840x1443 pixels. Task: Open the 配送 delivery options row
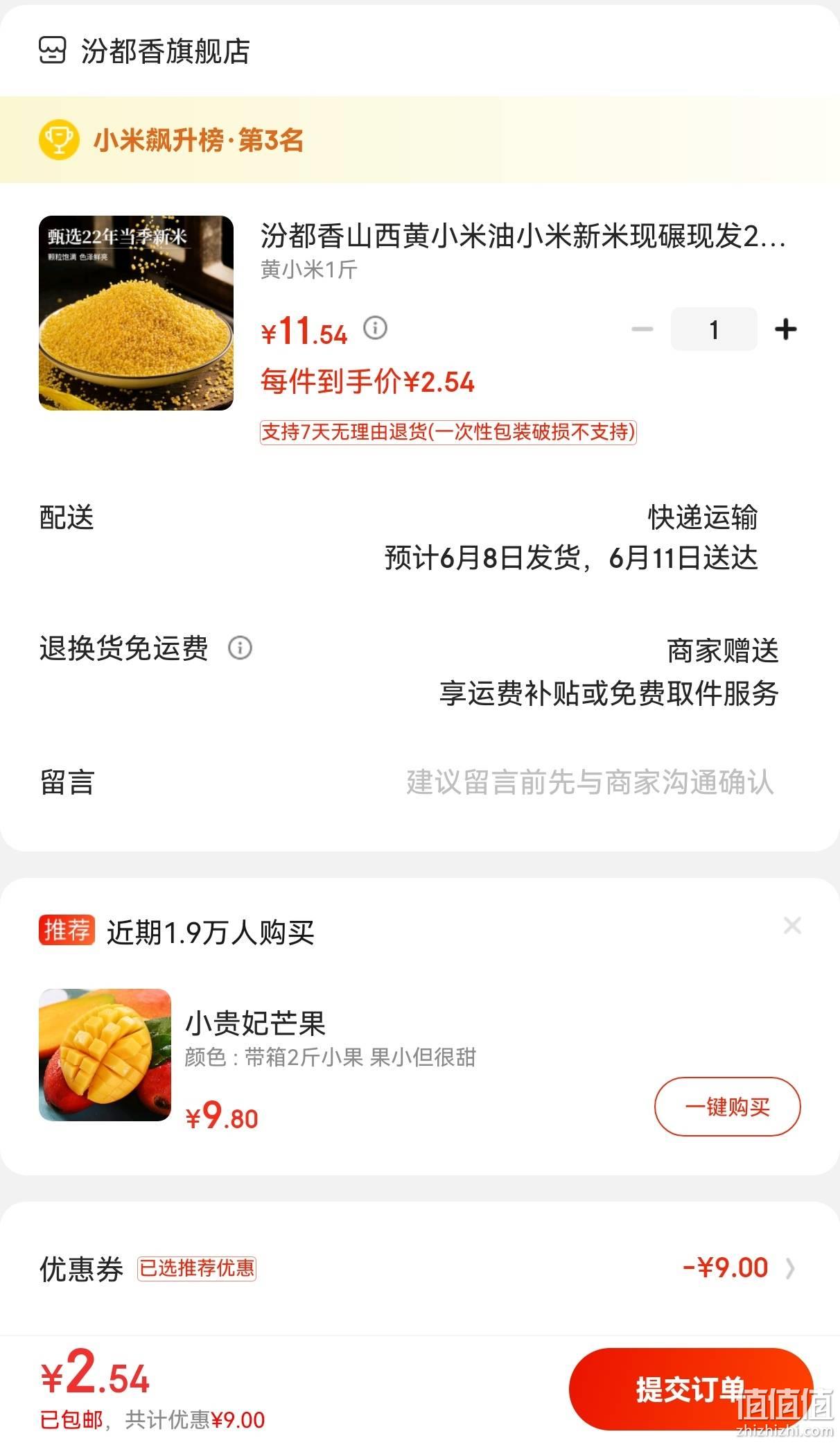pos(420,537)
